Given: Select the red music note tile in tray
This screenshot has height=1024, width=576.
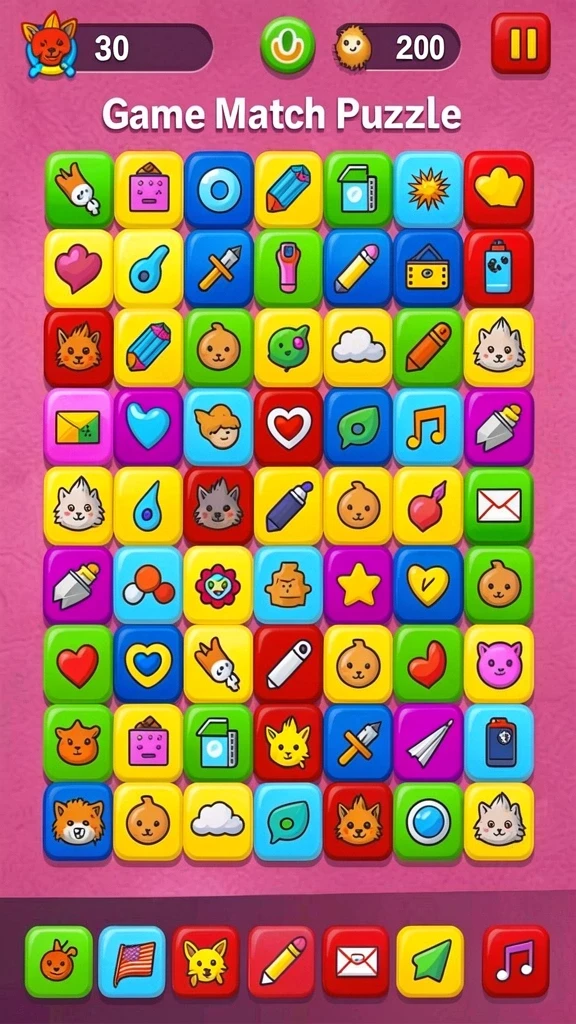Looking at the screenshot, I should [x=516, y=961].
